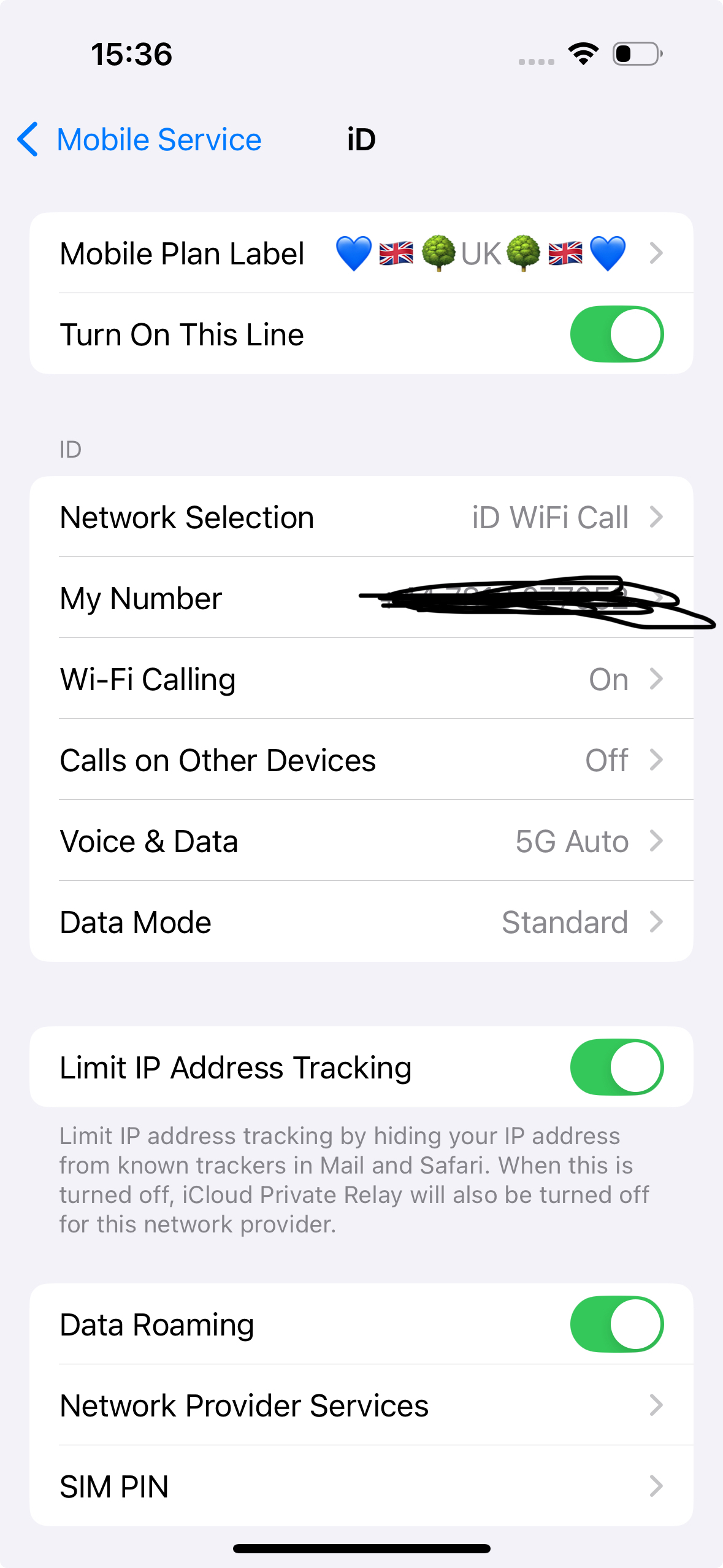Open Voice & Data options

pos(361,840)
